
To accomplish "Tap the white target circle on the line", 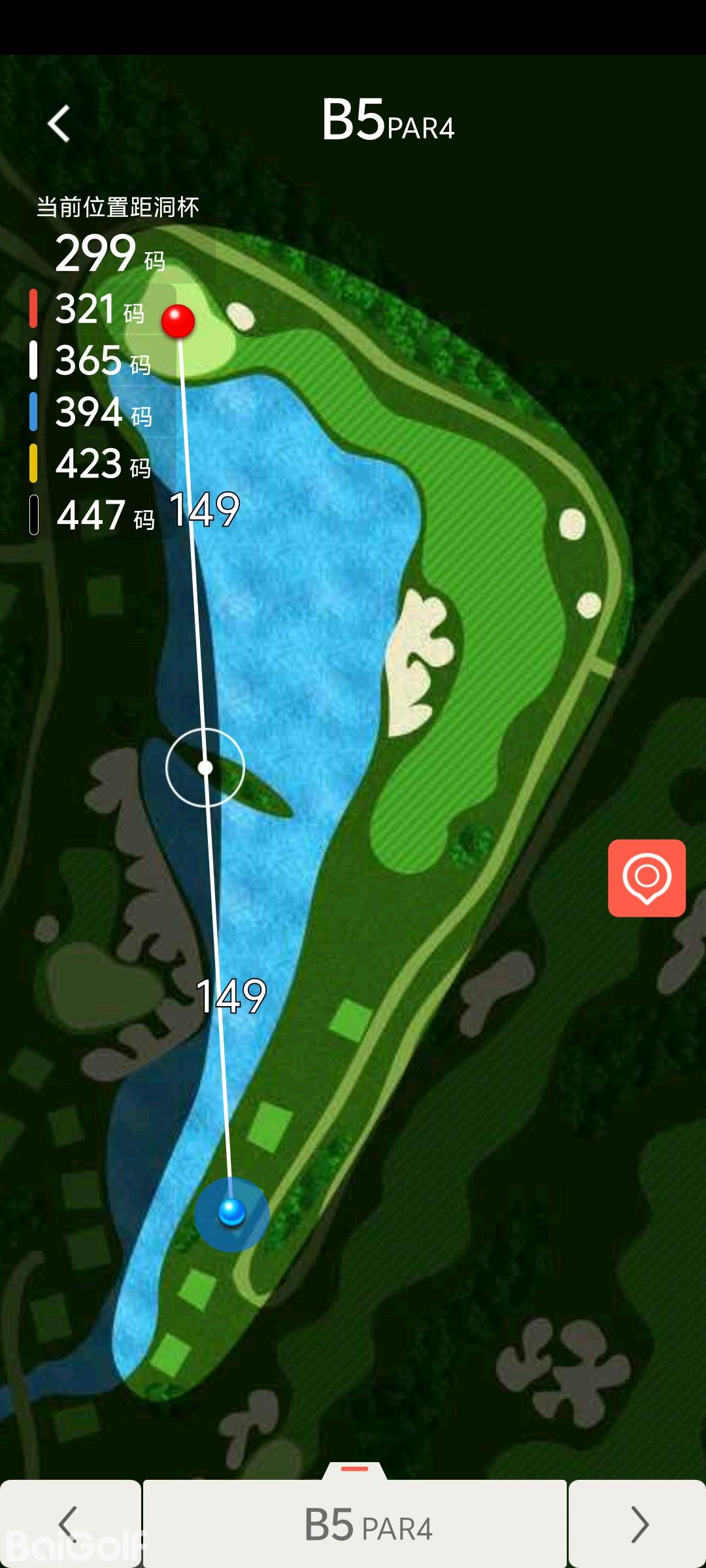I will click(x=205, y=768).
